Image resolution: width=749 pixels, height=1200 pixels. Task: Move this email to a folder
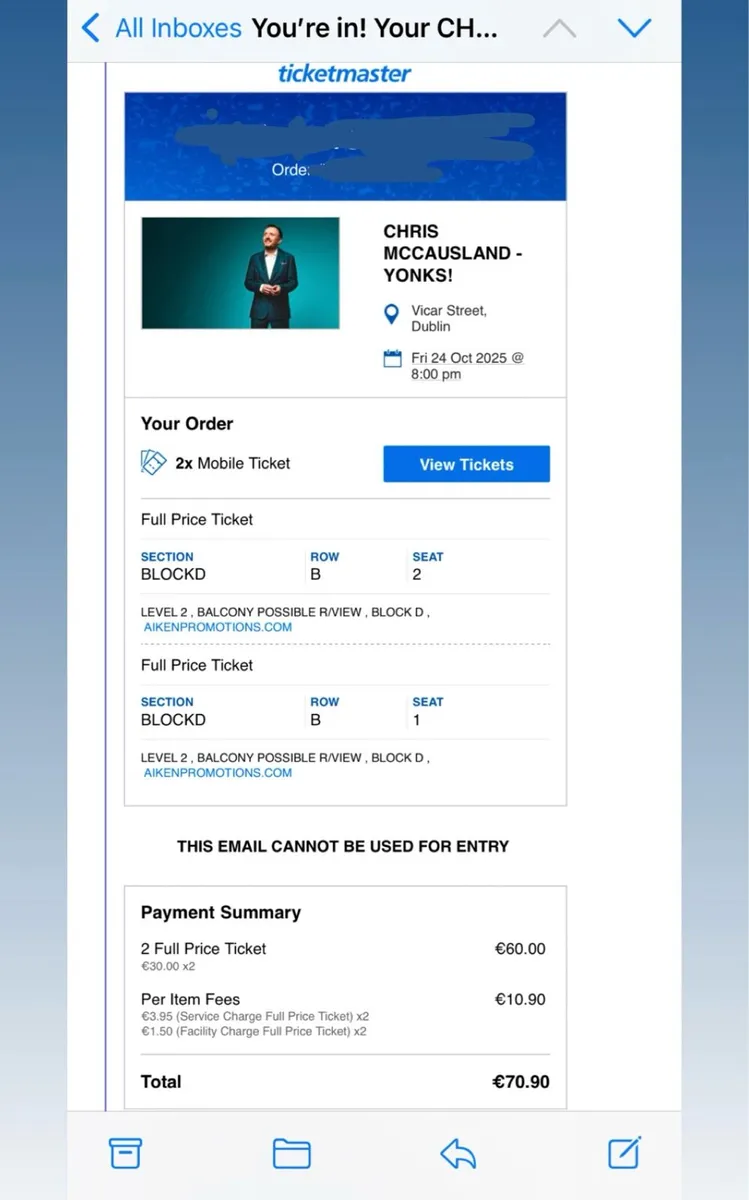291,1153
